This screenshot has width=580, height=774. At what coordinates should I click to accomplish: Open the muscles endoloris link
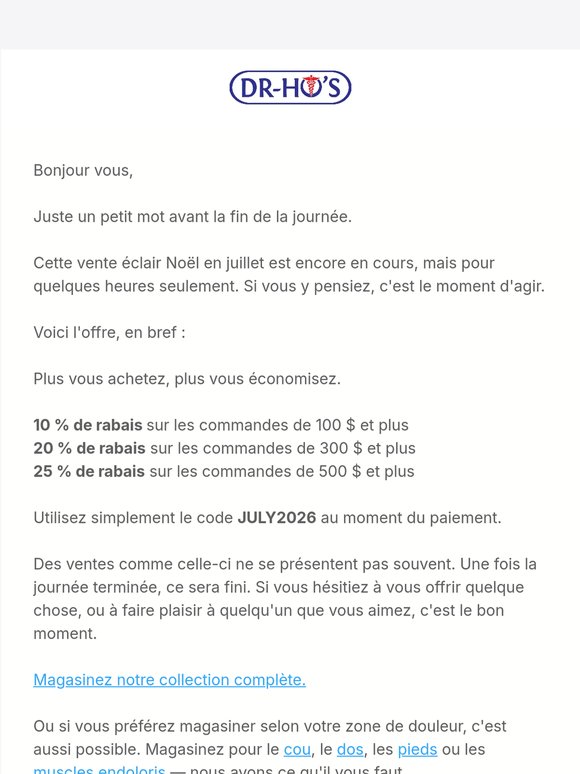[x=99, y=770]
